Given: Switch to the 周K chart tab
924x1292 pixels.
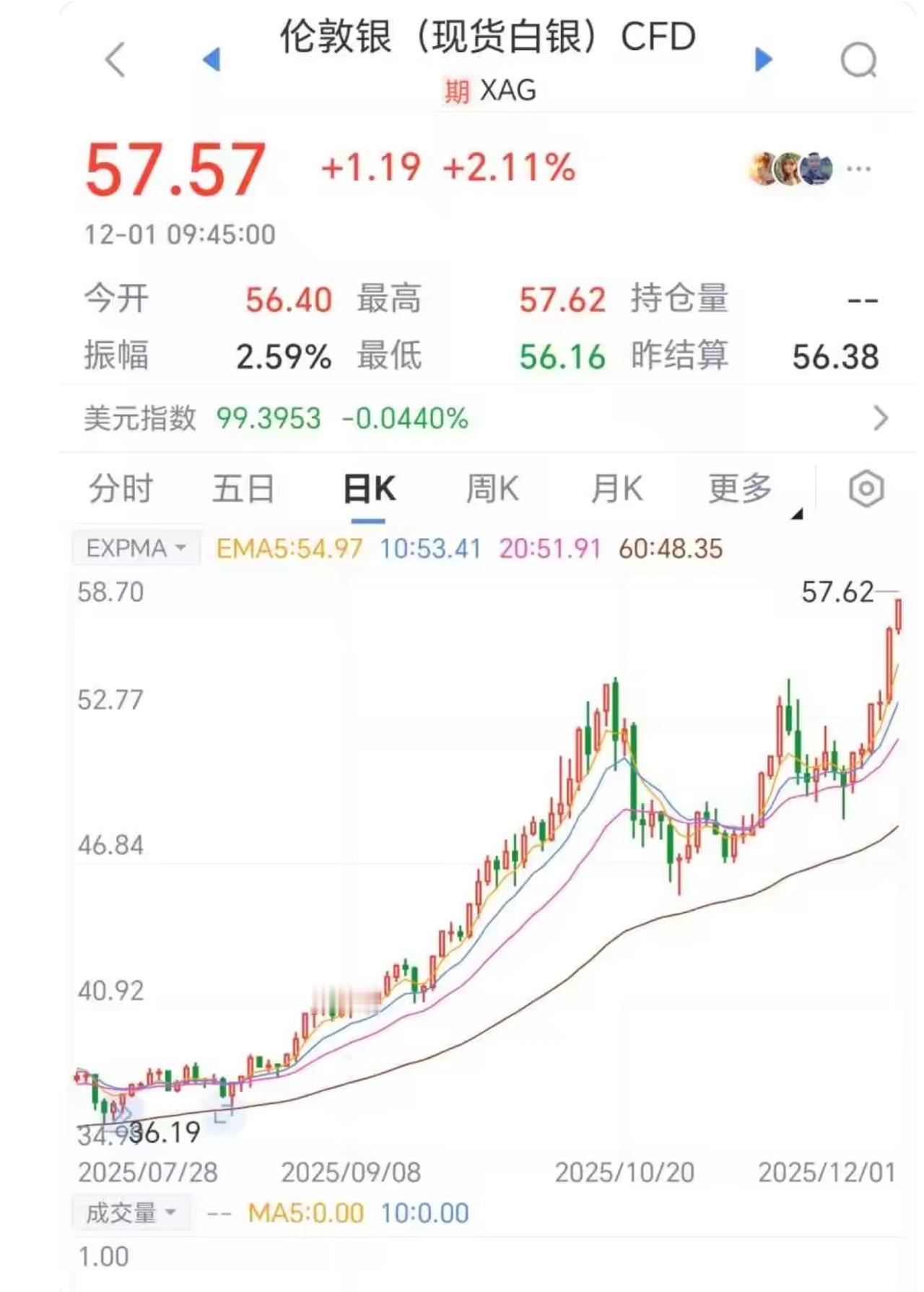Looking at the screenshot, I should click(x=492, y=488).
